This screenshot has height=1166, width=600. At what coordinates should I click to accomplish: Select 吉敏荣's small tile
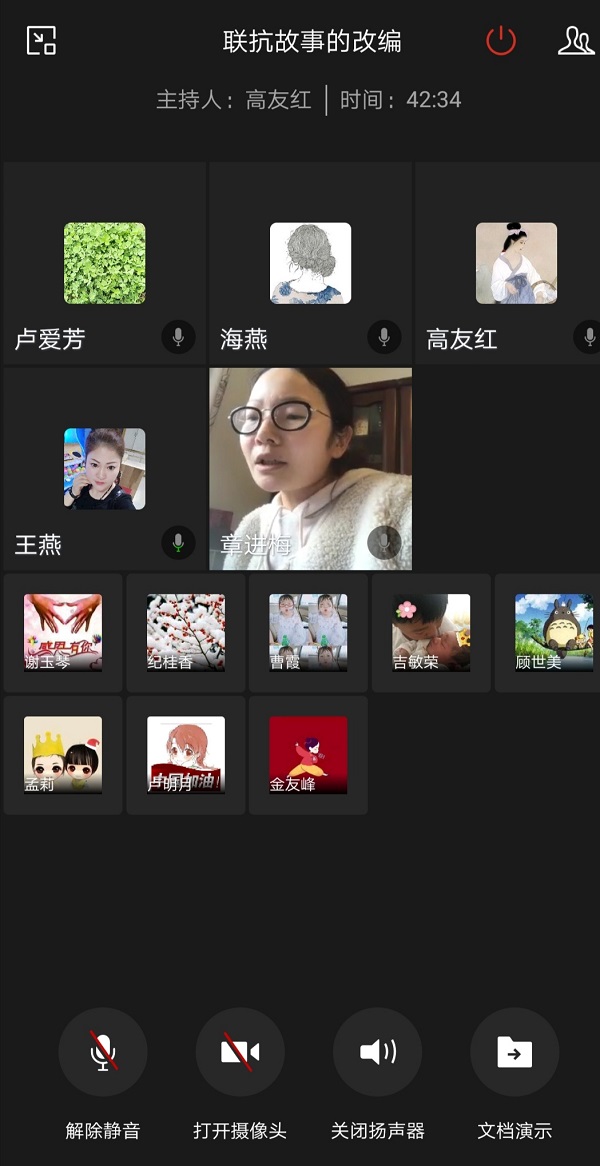[x=431, y=633]
